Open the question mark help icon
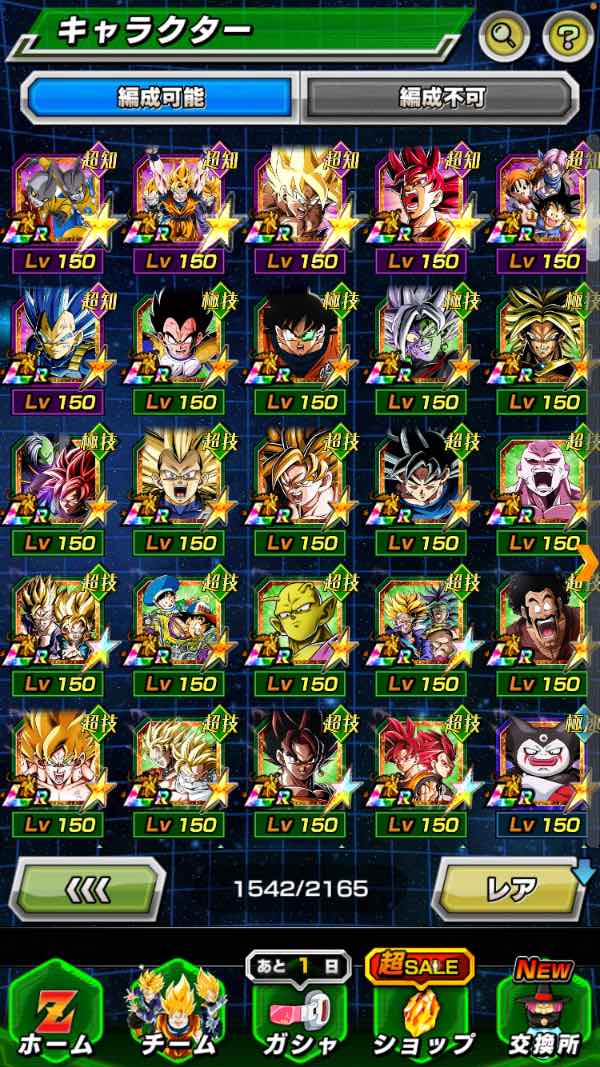 click(x=567, y=38)
